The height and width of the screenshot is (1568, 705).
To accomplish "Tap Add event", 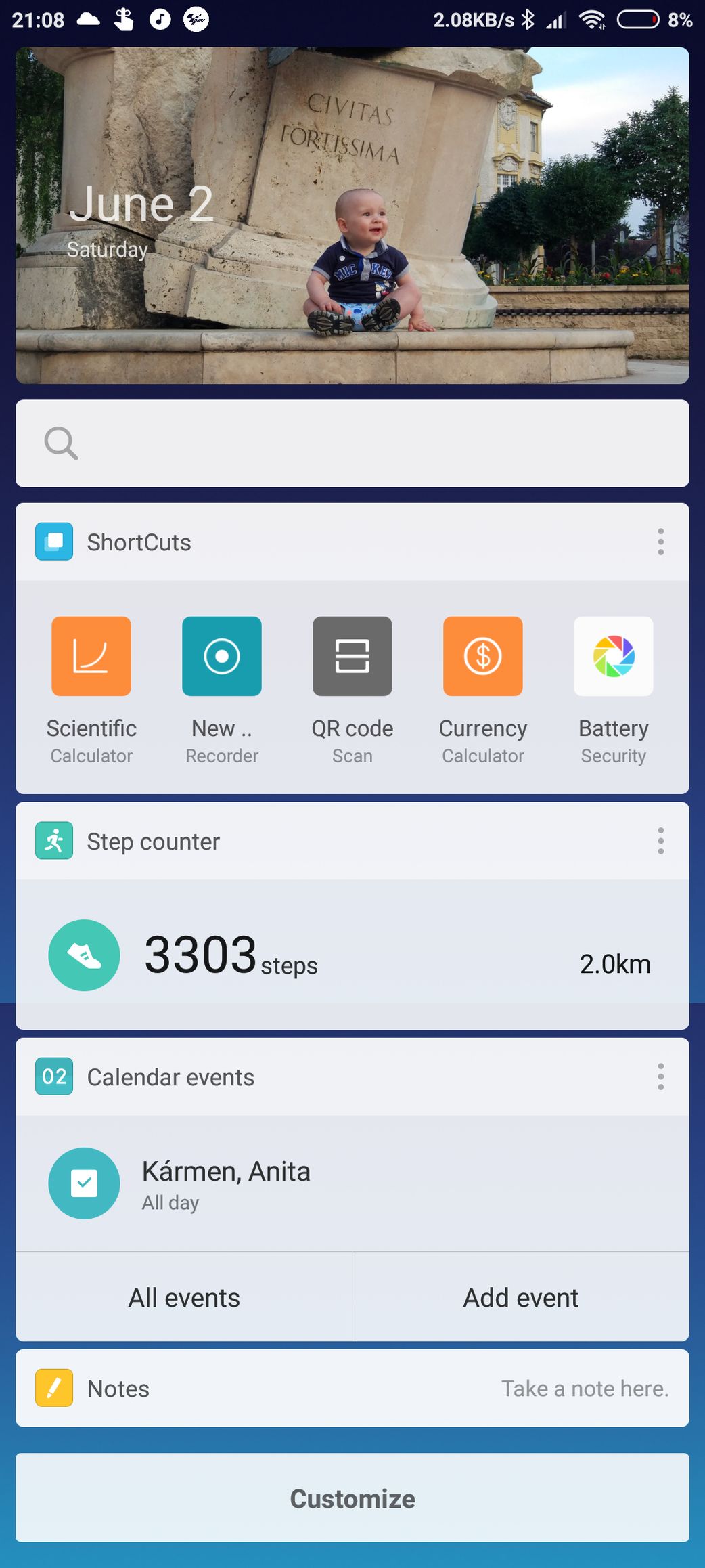I will click(x=520, y=1297).
